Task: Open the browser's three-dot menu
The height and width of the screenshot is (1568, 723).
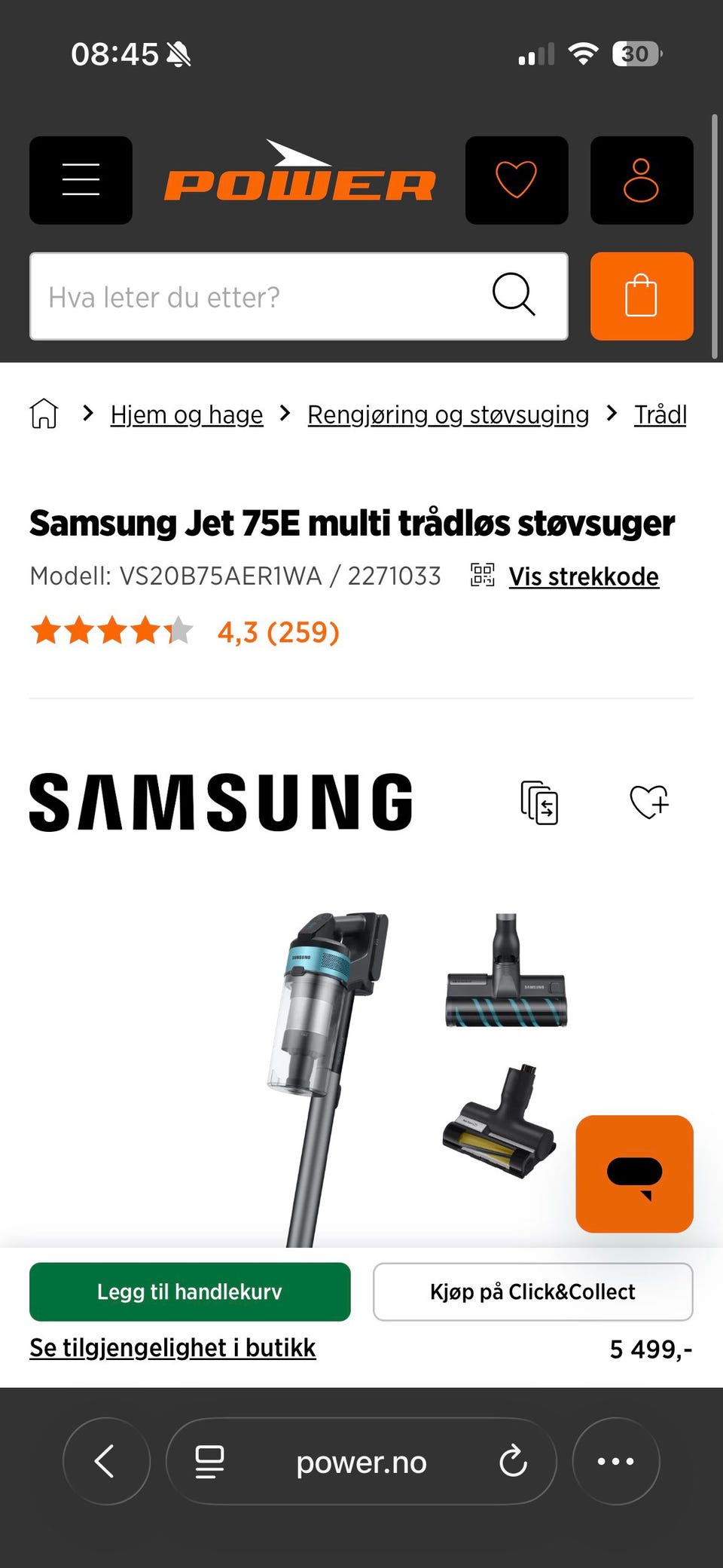Action: pos(615,1461)
